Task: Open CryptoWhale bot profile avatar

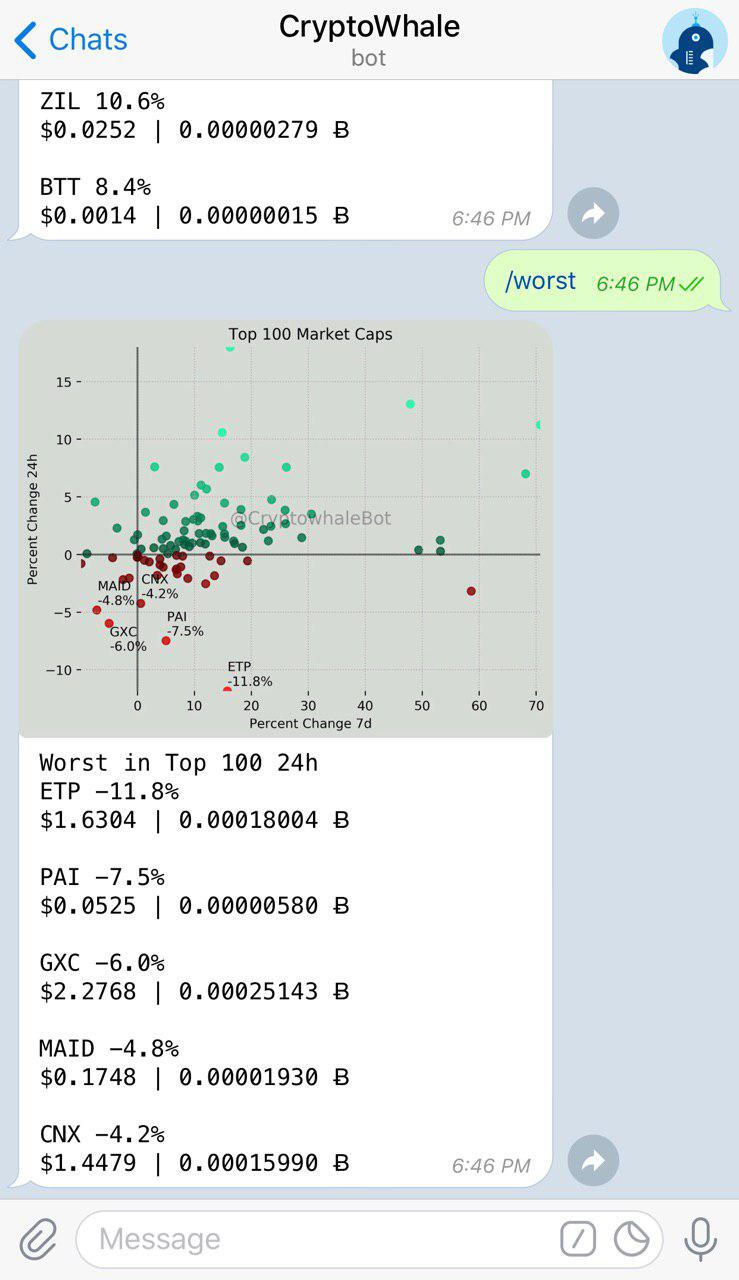Action: [694, 41]
